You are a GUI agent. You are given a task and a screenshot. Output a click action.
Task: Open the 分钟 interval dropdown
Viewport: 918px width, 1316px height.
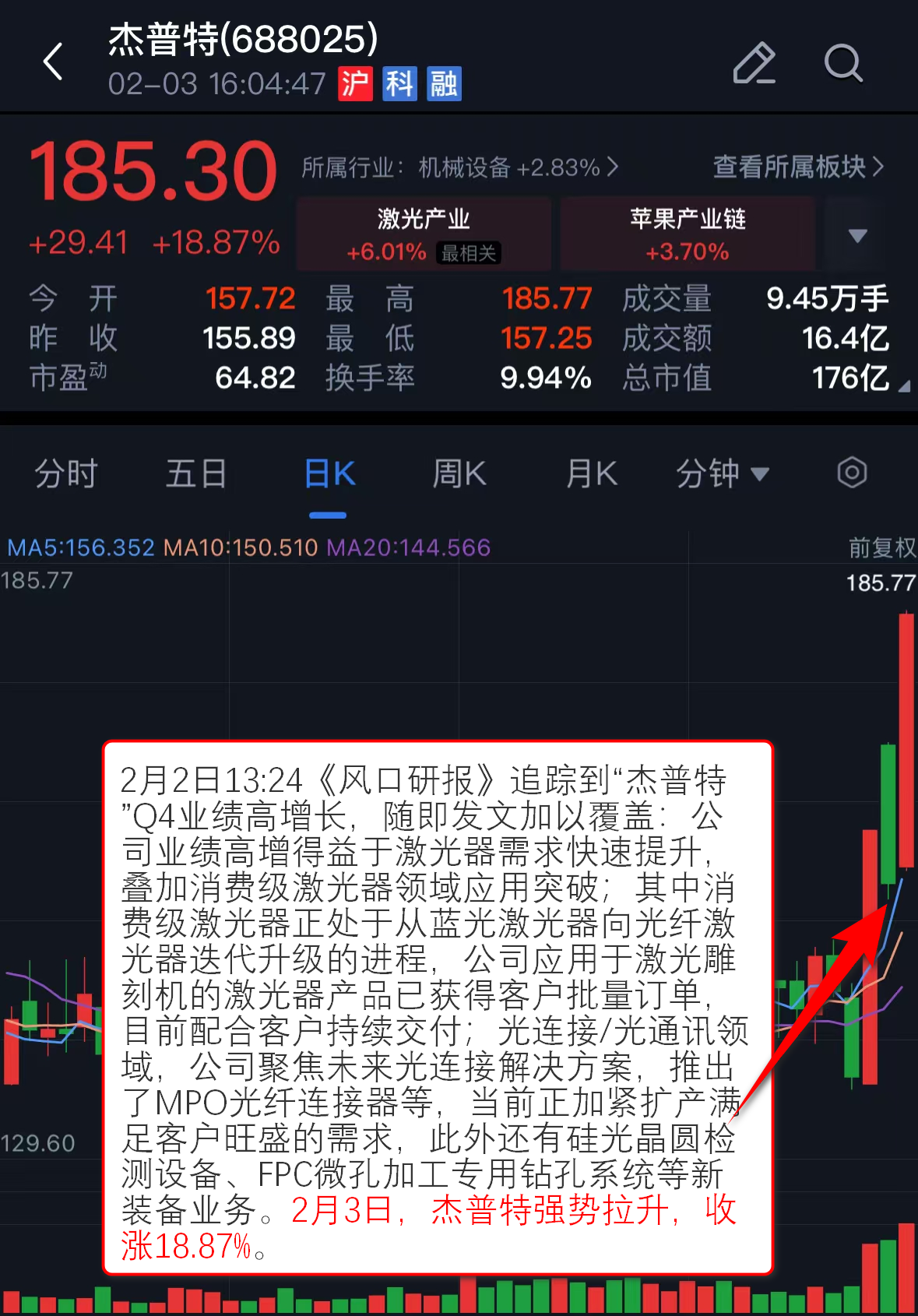pos(722,473)
